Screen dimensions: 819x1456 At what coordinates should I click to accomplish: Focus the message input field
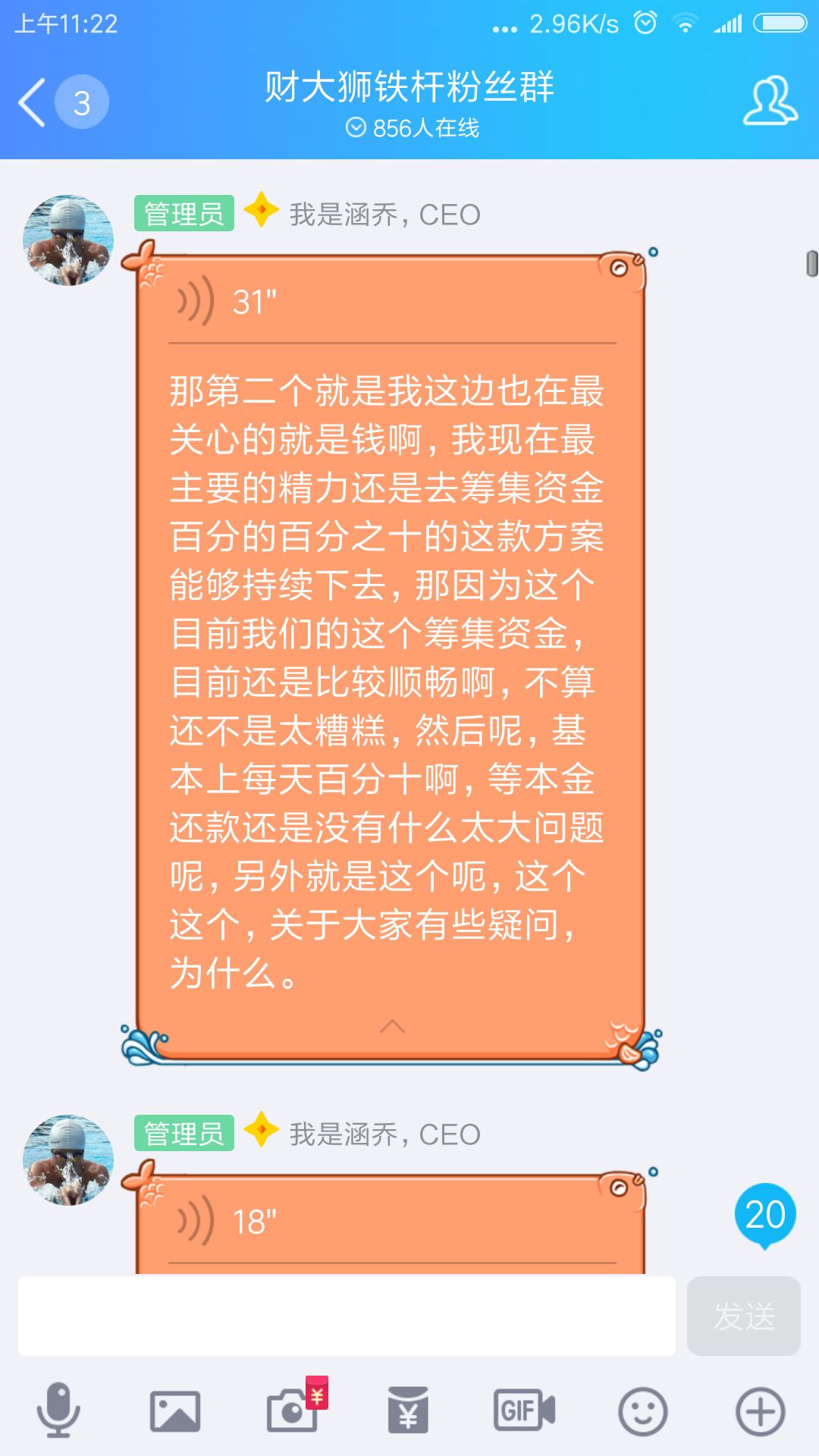(x=347, y=1316)
